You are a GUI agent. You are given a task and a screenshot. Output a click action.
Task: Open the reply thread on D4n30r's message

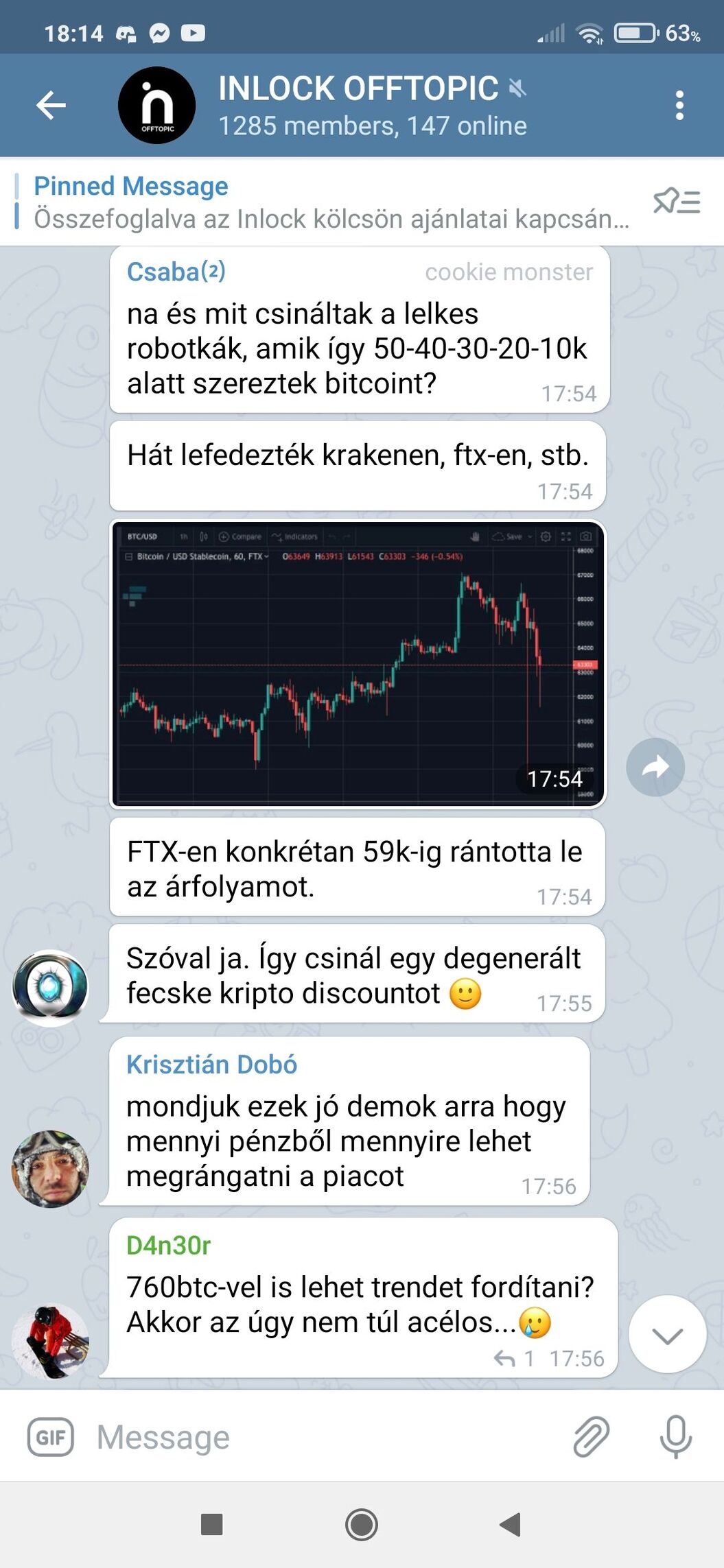coord(514,1358)
